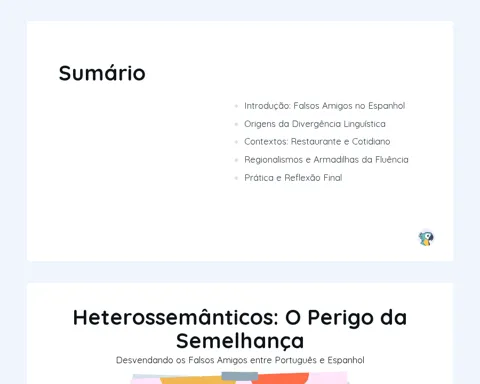
Task: Open the Sumário slide
Action: click(x=240, y=141)
